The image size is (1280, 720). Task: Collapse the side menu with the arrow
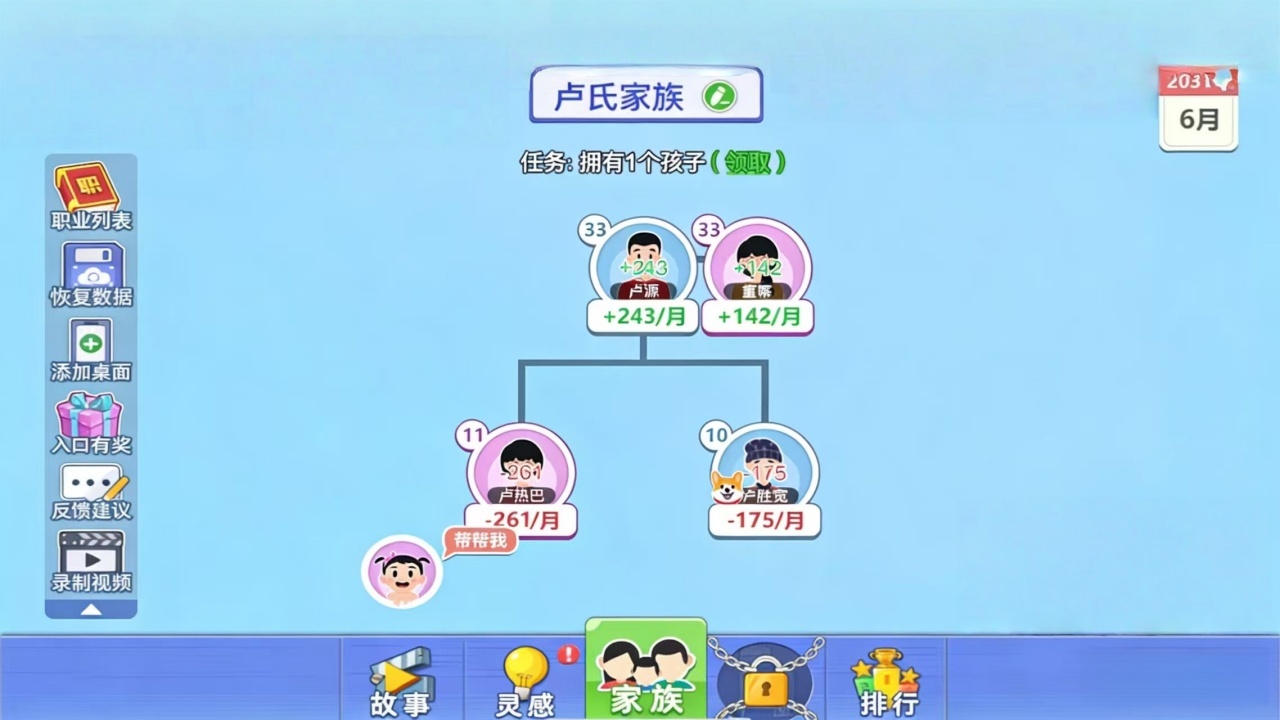[x=91, y=608]
